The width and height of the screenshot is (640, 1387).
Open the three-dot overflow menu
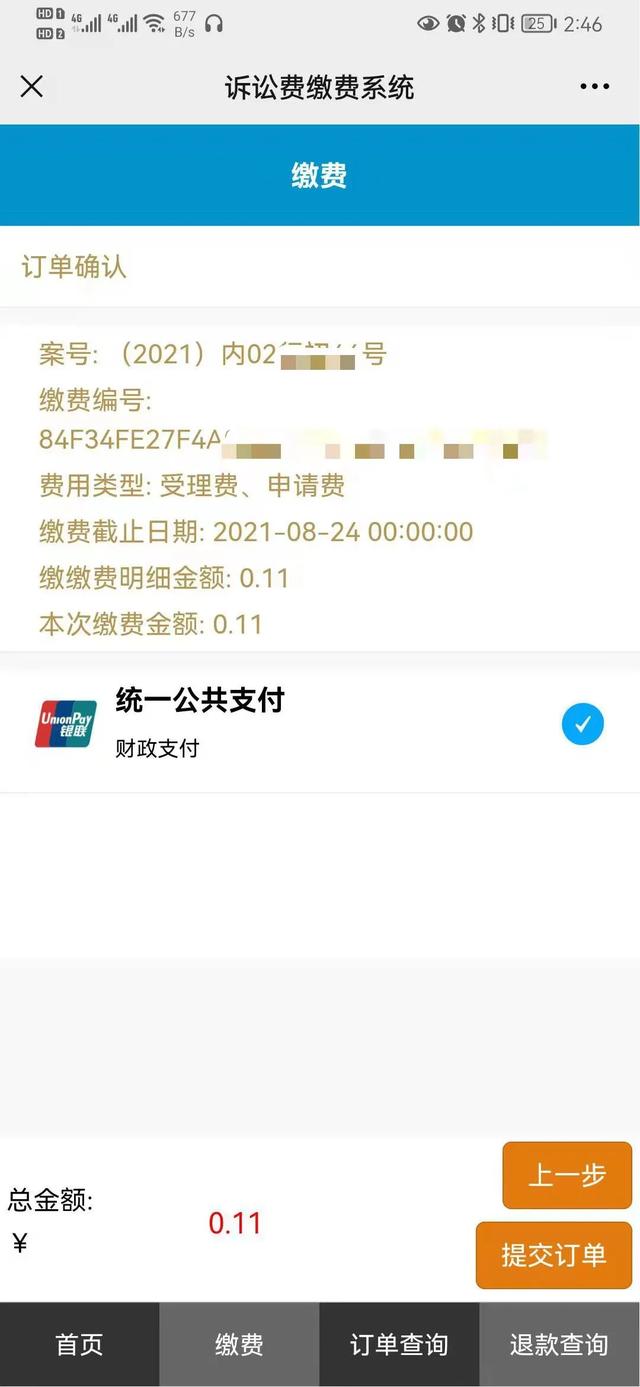pyautogui.click(x=595, y=87)
